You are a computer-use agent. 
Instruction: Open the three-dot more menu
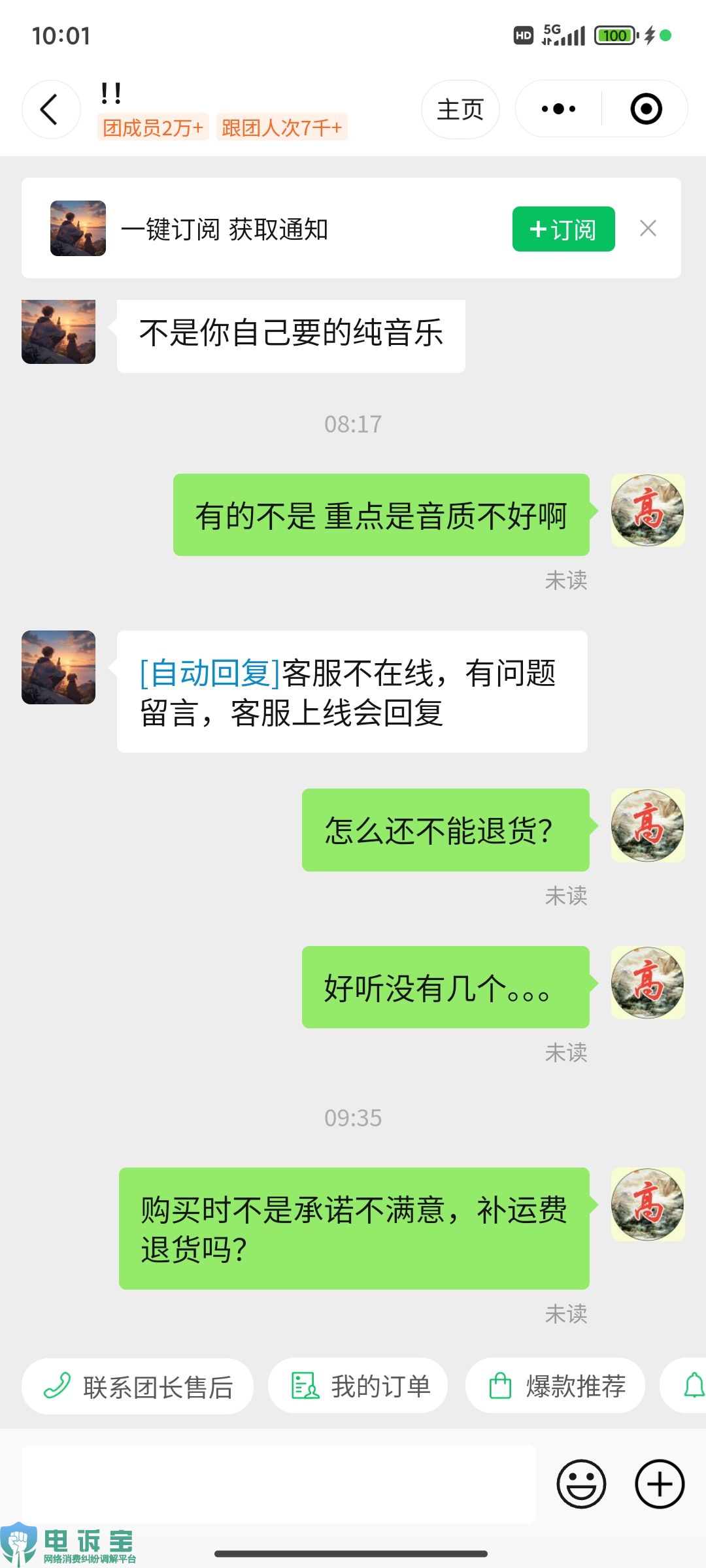(559, 109)
